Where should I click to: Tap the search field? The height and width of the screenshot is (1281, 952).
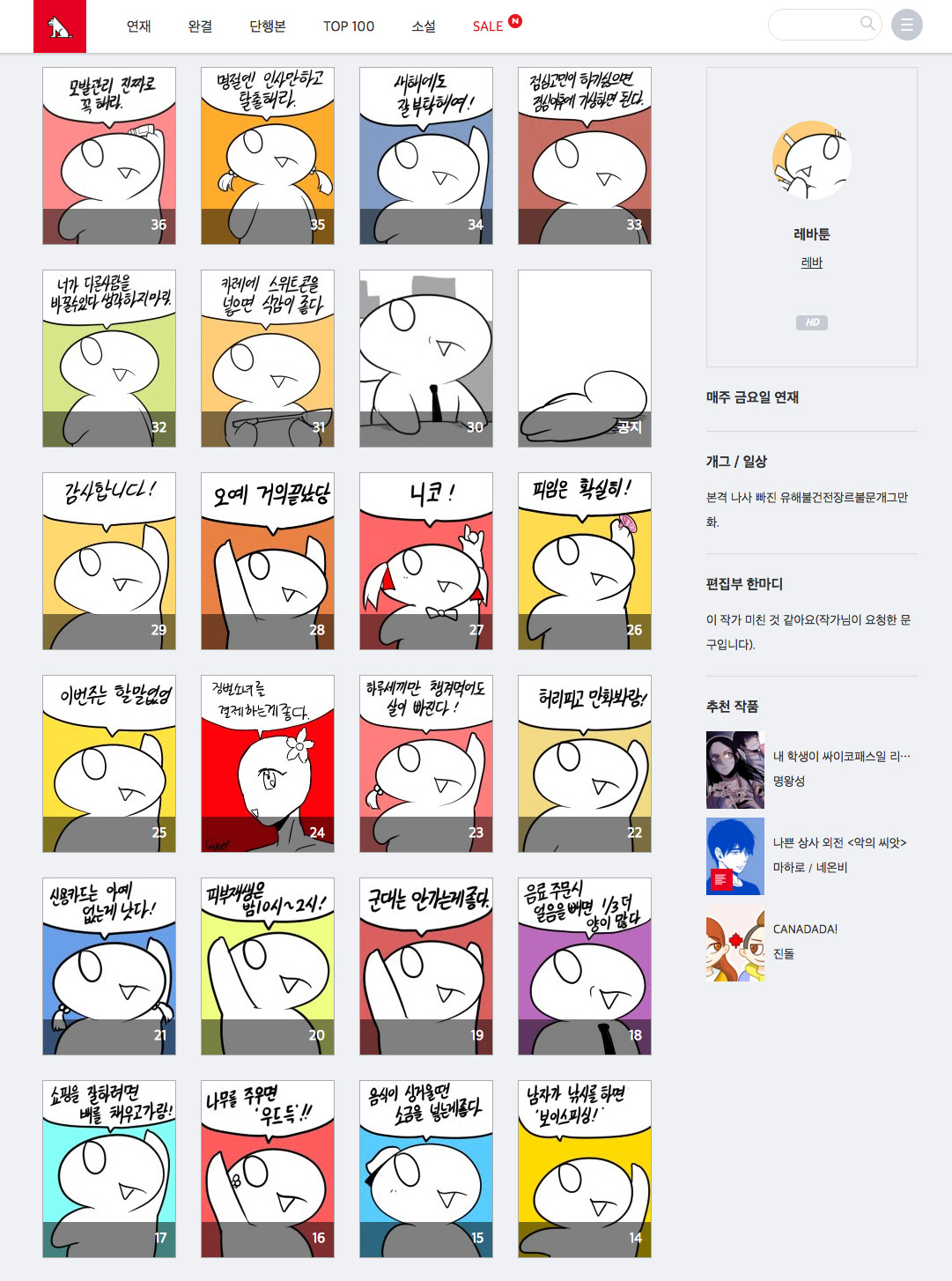click(815, 25)
